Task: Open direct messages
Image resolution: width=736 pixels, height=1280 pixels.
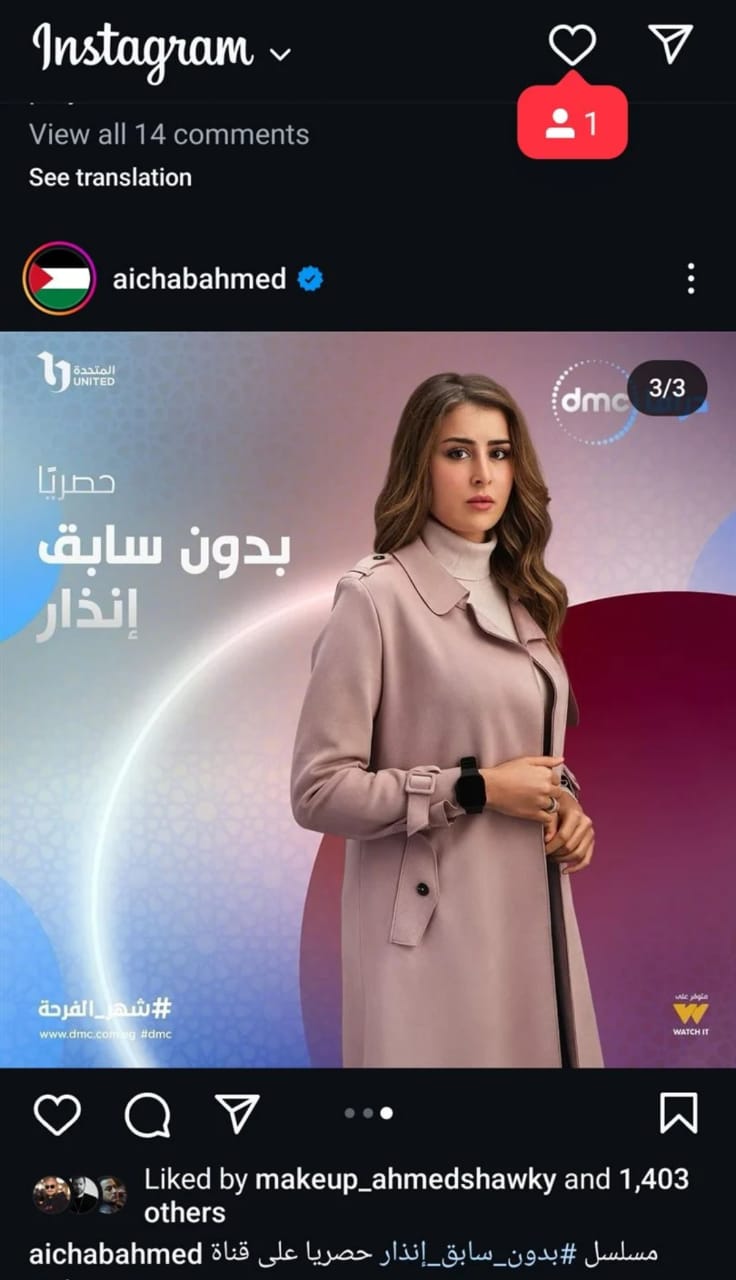Action: [x=670, y=45]
